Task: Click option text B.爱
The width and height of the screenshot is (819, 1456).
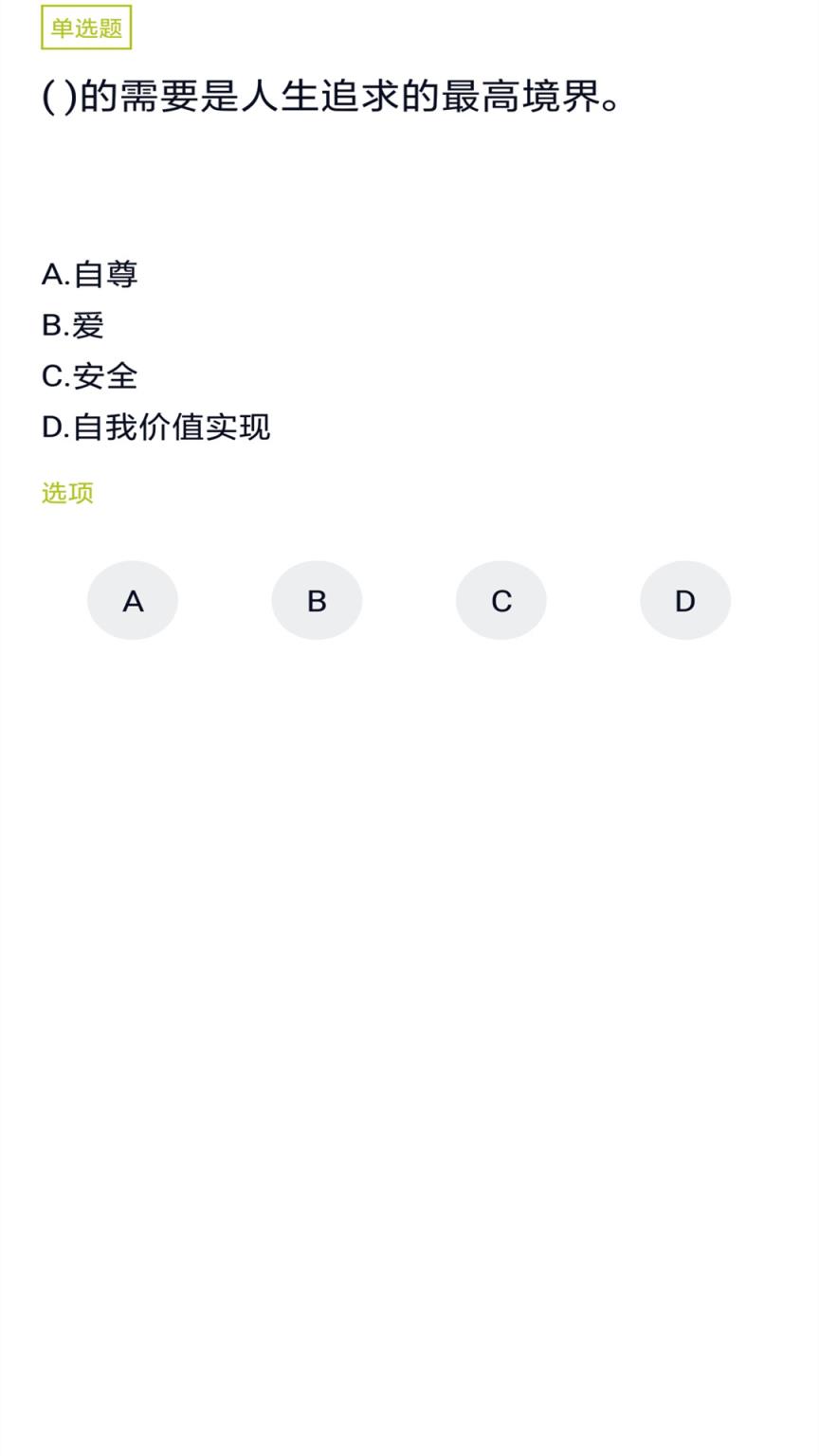Action: pyautogui.click(x=73, y=325)
